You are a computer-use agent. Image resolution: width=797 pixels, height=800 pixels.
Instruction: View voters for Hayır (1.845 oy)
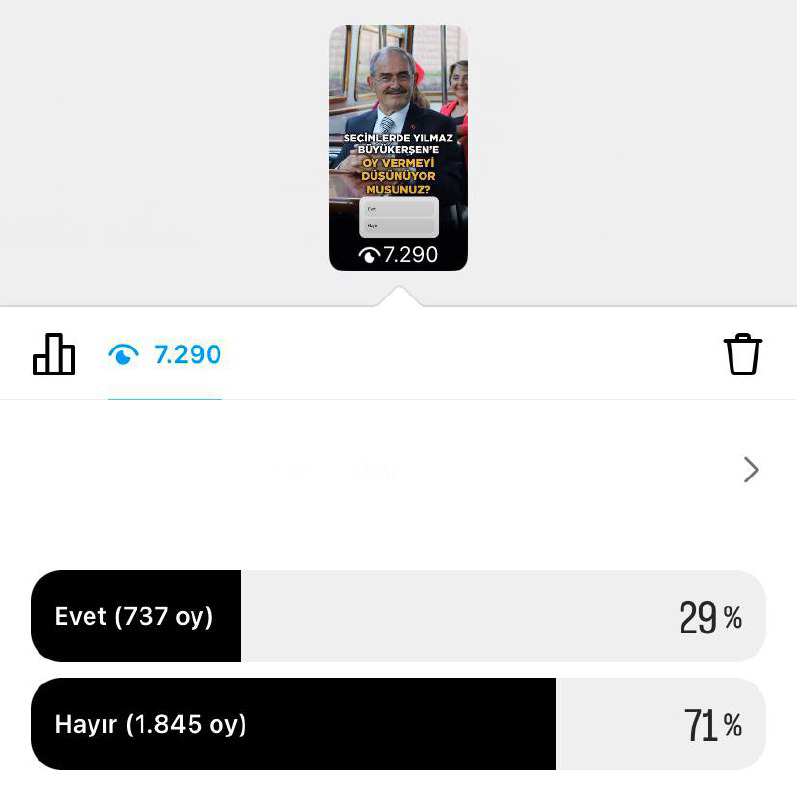398,724
